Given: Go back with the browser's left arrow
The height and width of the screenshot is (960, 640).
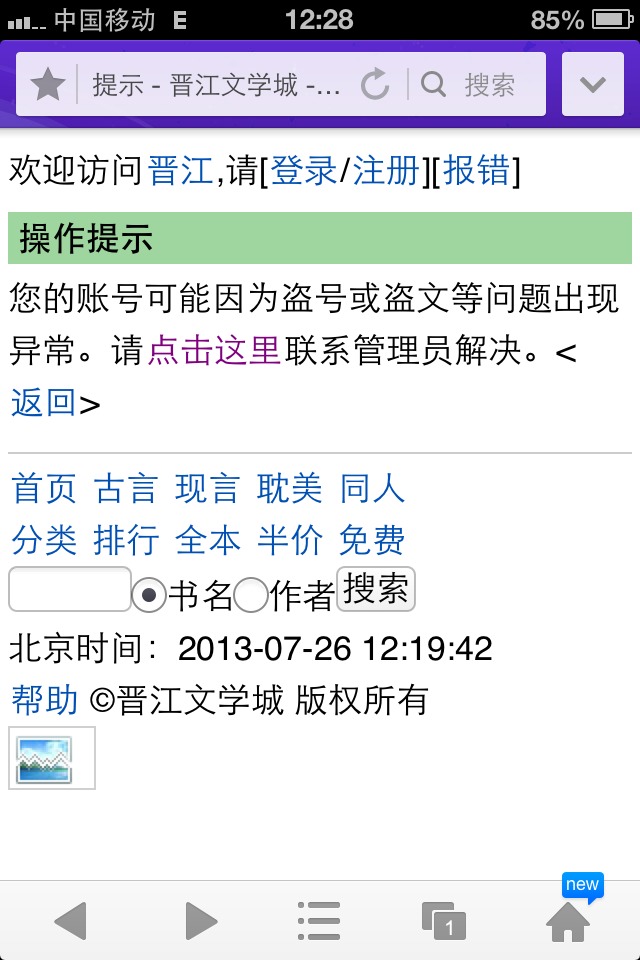Looking at the screenshot, I should (70, 920).
